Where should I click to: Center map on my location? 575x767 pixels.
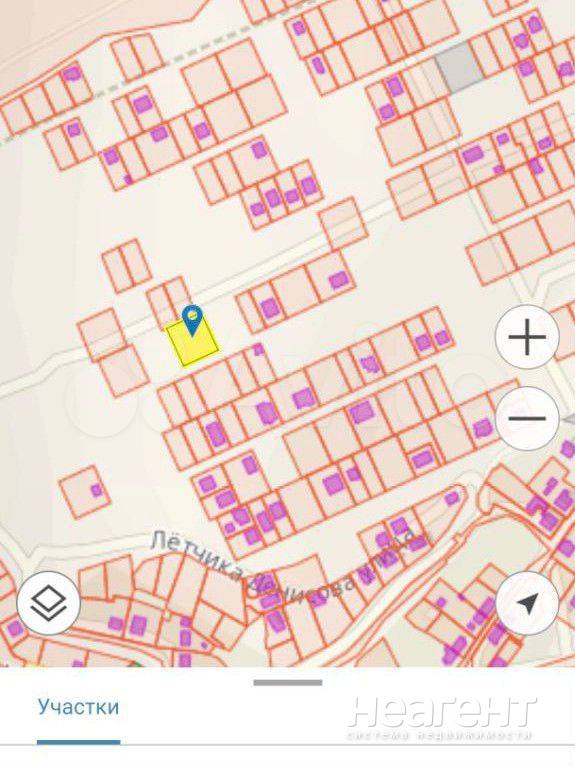click(x=527, y=604)
